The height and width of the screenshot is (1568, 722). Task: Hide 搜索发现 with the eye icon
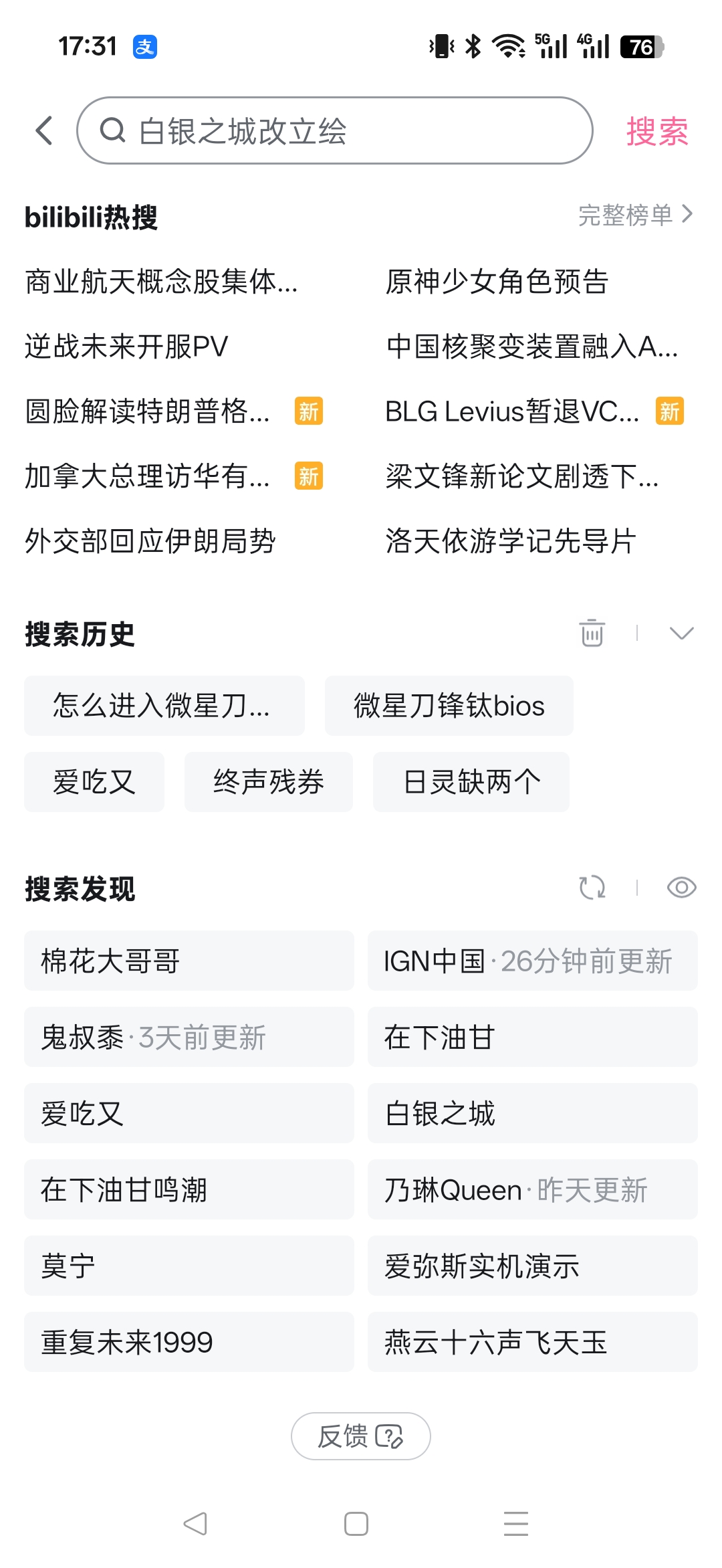click(x=681, y=888)
